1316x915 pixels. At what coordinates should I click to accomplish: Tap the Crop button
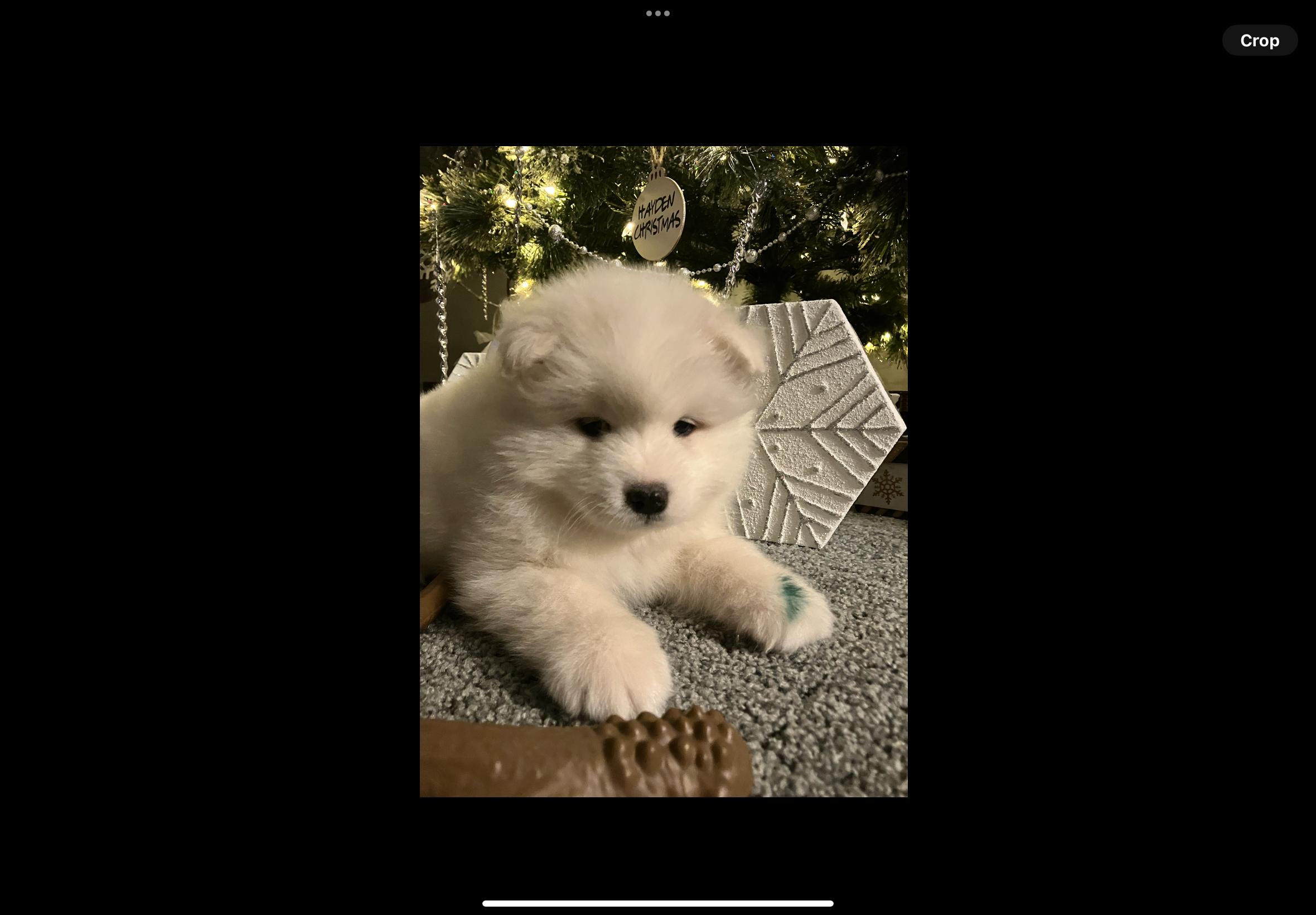(1259, 41)
